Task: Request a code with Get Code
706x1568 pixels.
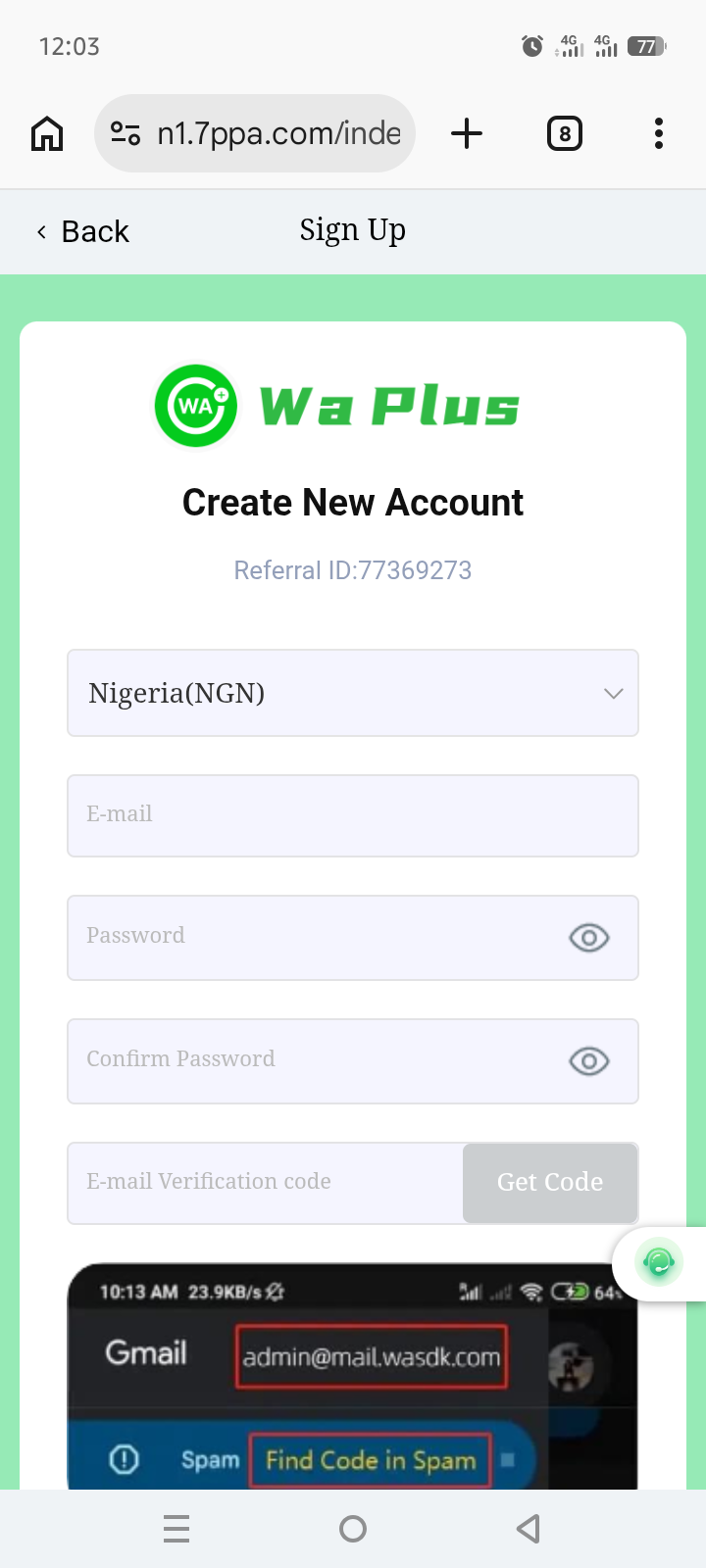Action: click(550, 1183)
